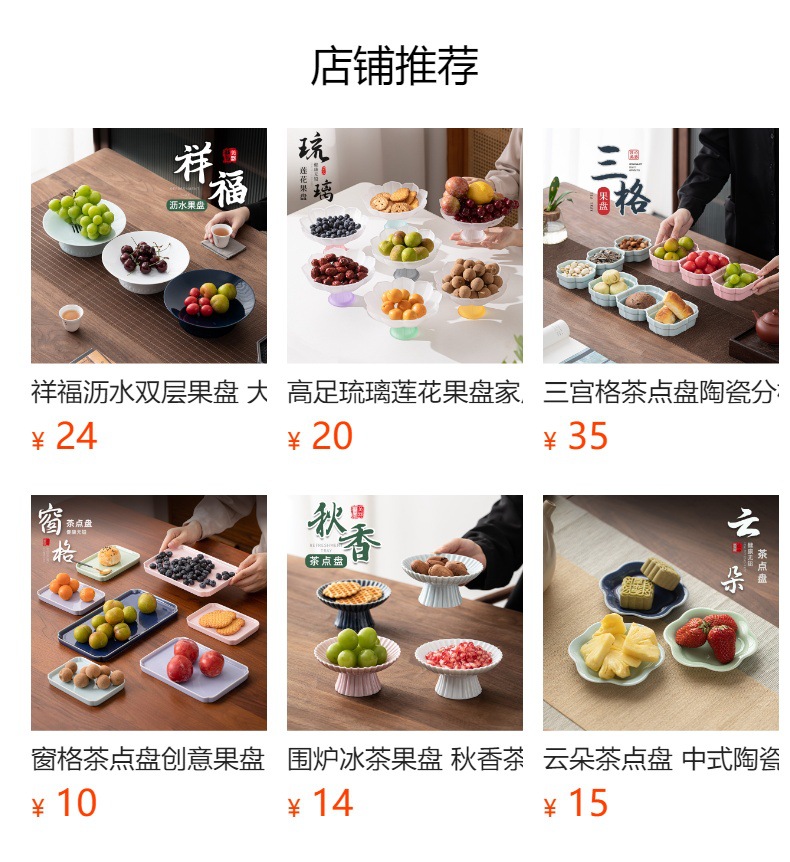View the 高足琉璃莲花果盘 item priced ¥20

click(405, 290)
